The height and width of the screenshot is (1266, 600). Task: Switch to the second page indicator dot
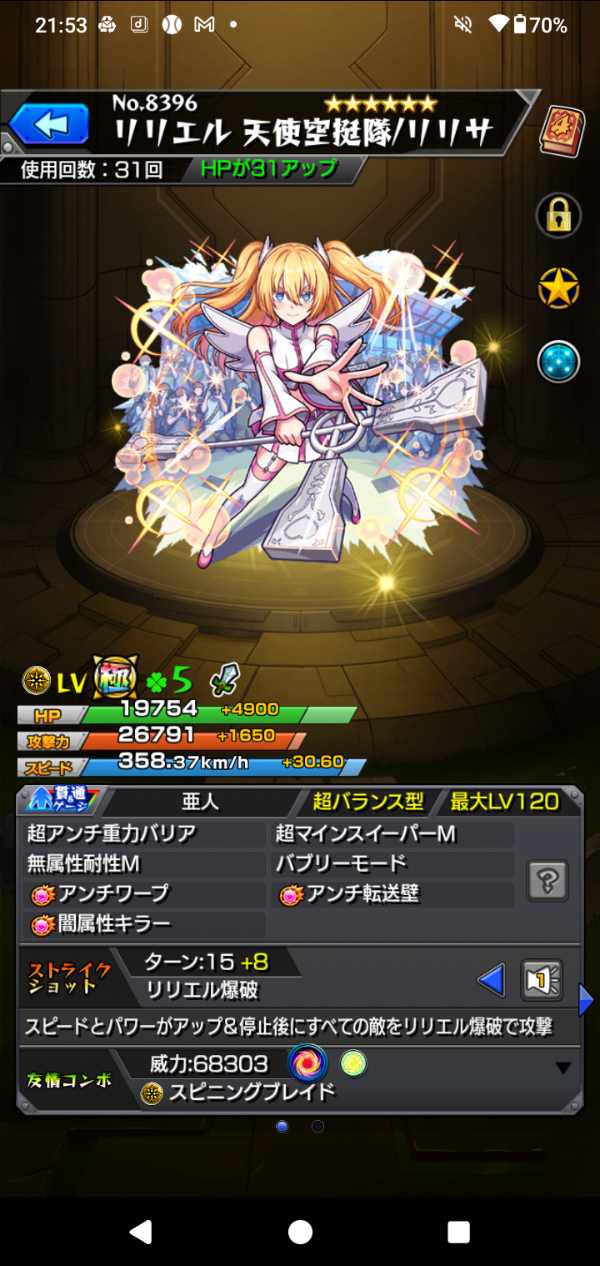(x=318, y=1126)
